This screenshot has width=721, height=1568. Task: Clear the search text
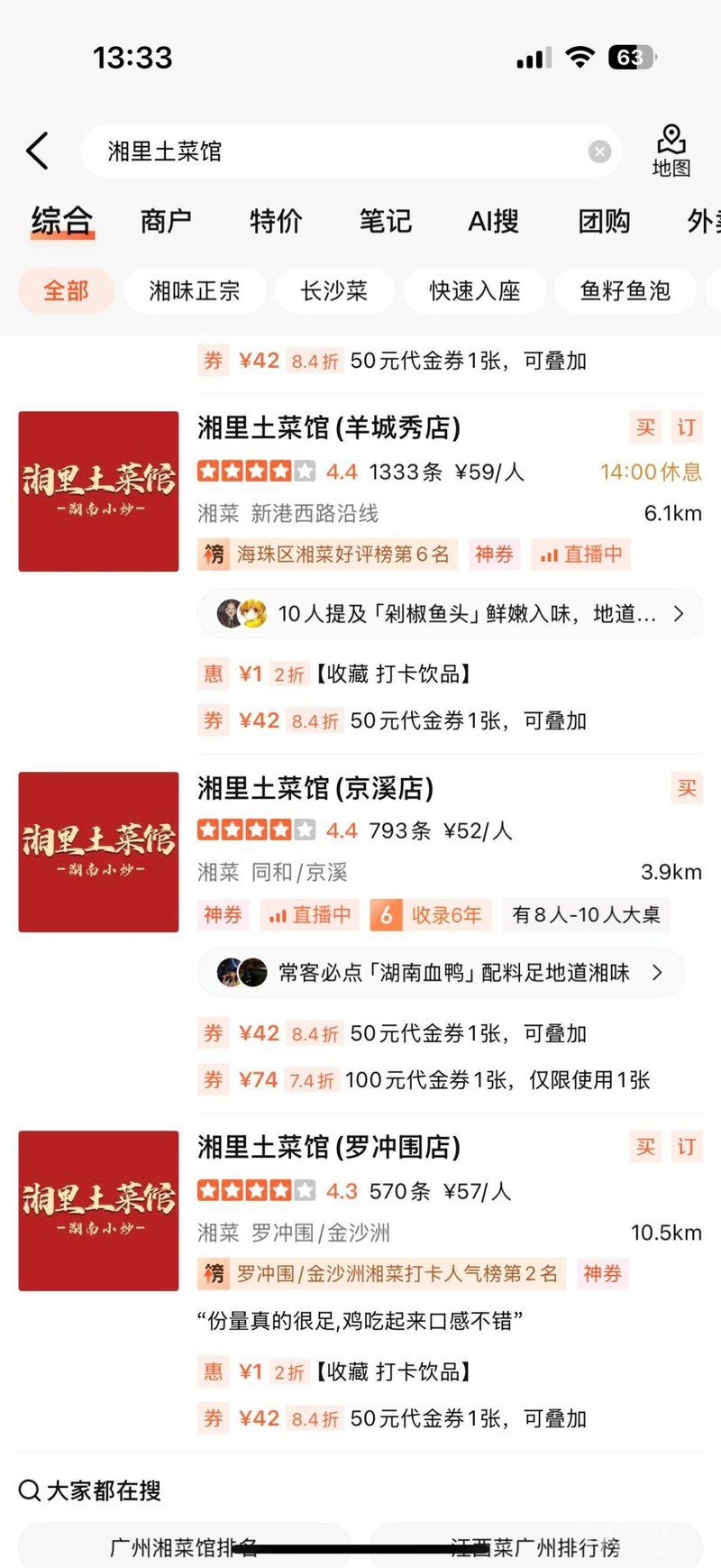pyautogui.click(x=599, y=151)
